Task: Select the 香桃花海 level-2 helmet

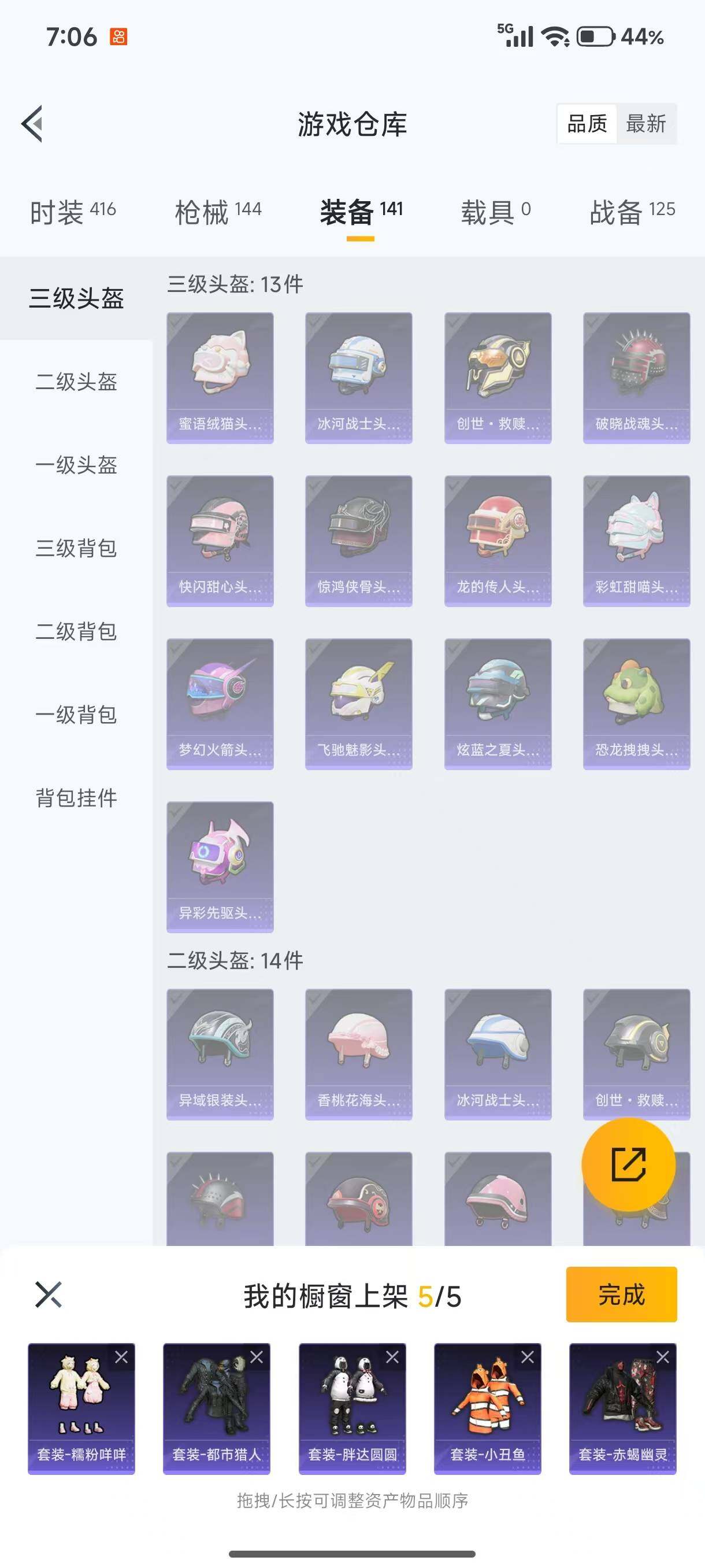Action: tap(359, 1056)
